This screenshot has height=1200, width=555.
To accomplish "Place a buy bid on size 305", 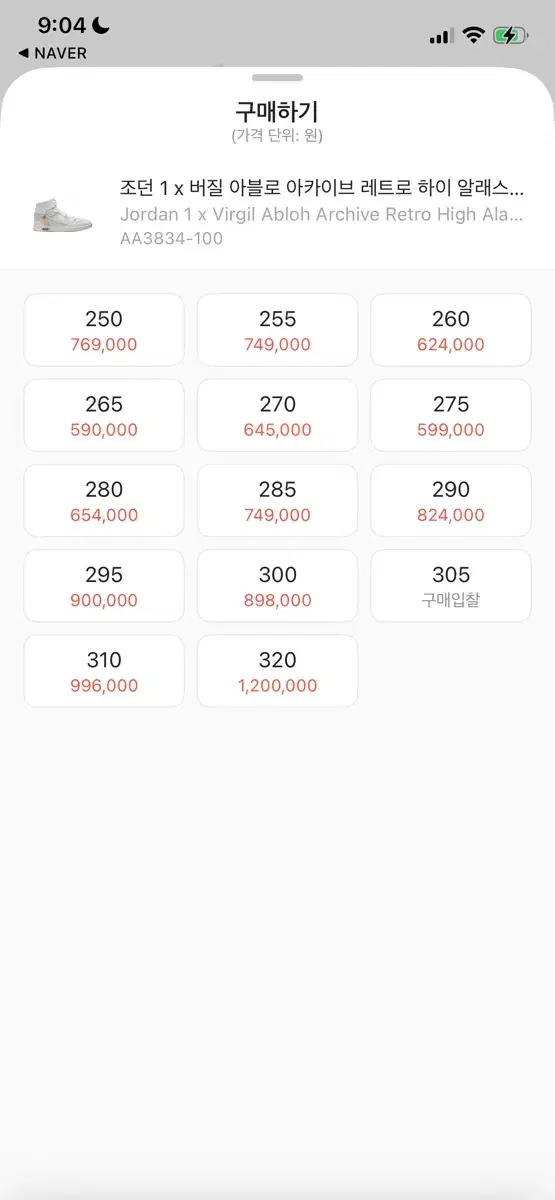I will 451,586.
